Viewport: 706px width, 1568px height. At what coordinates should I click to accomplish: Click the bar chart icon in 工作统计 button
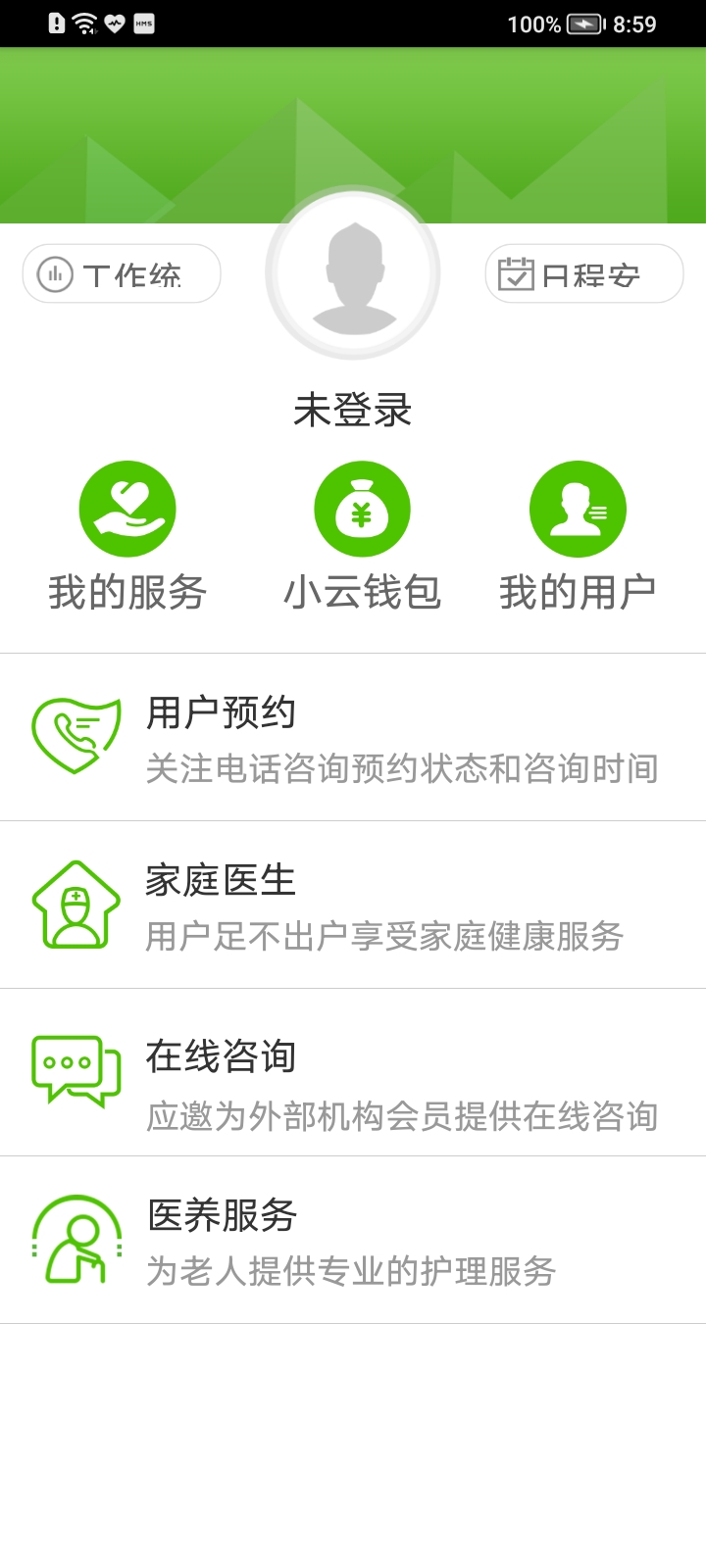[x=56, y=274]
